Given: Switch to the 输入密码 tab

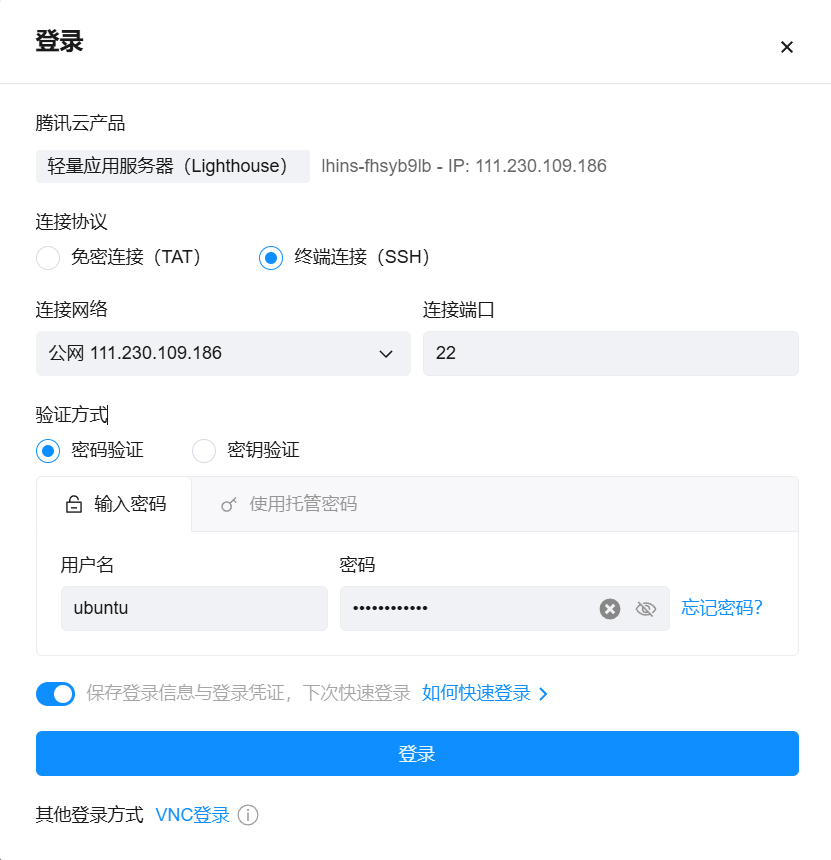Looking at the screenshot, I should click(x=115, y=504).
